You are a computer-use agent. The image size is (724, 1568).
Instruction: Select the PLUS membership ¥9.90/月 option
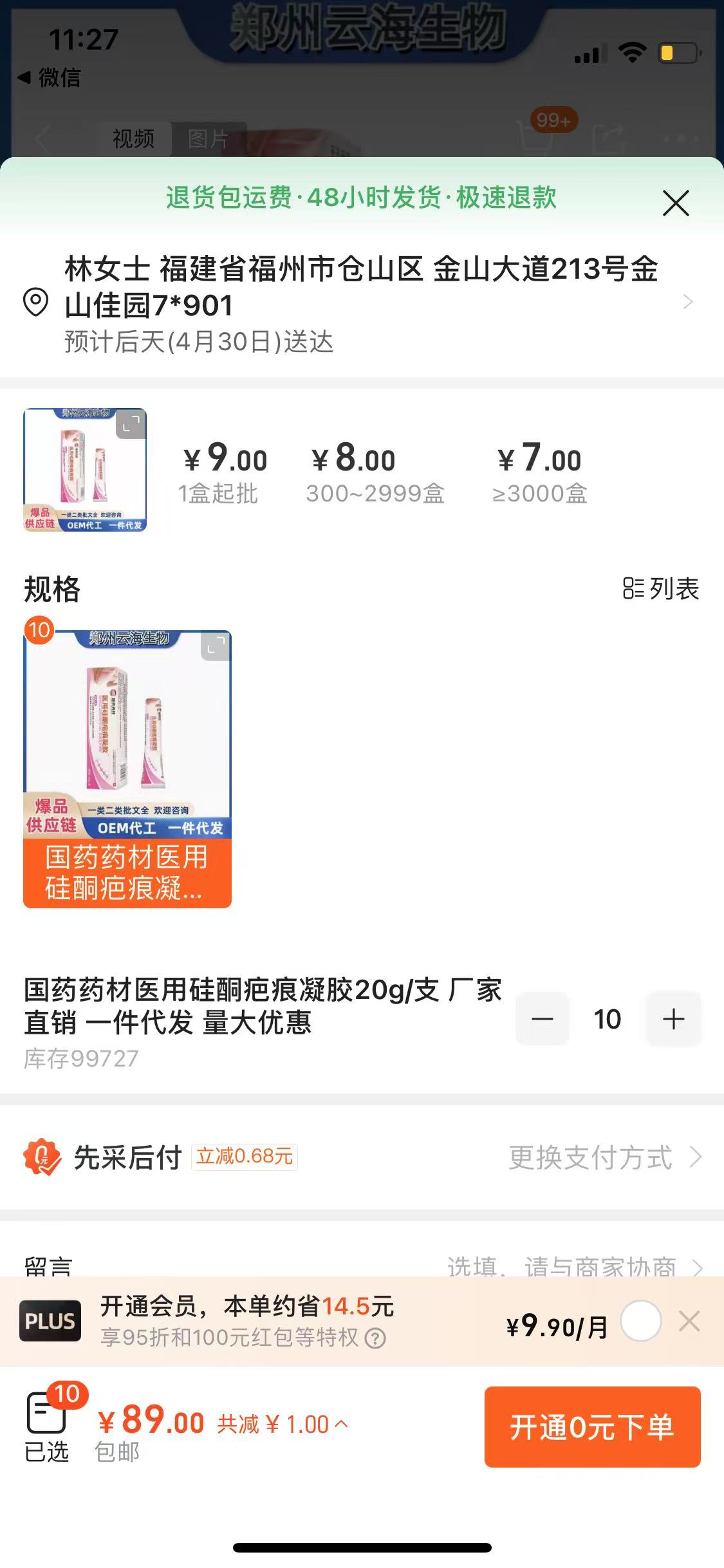640,1321
